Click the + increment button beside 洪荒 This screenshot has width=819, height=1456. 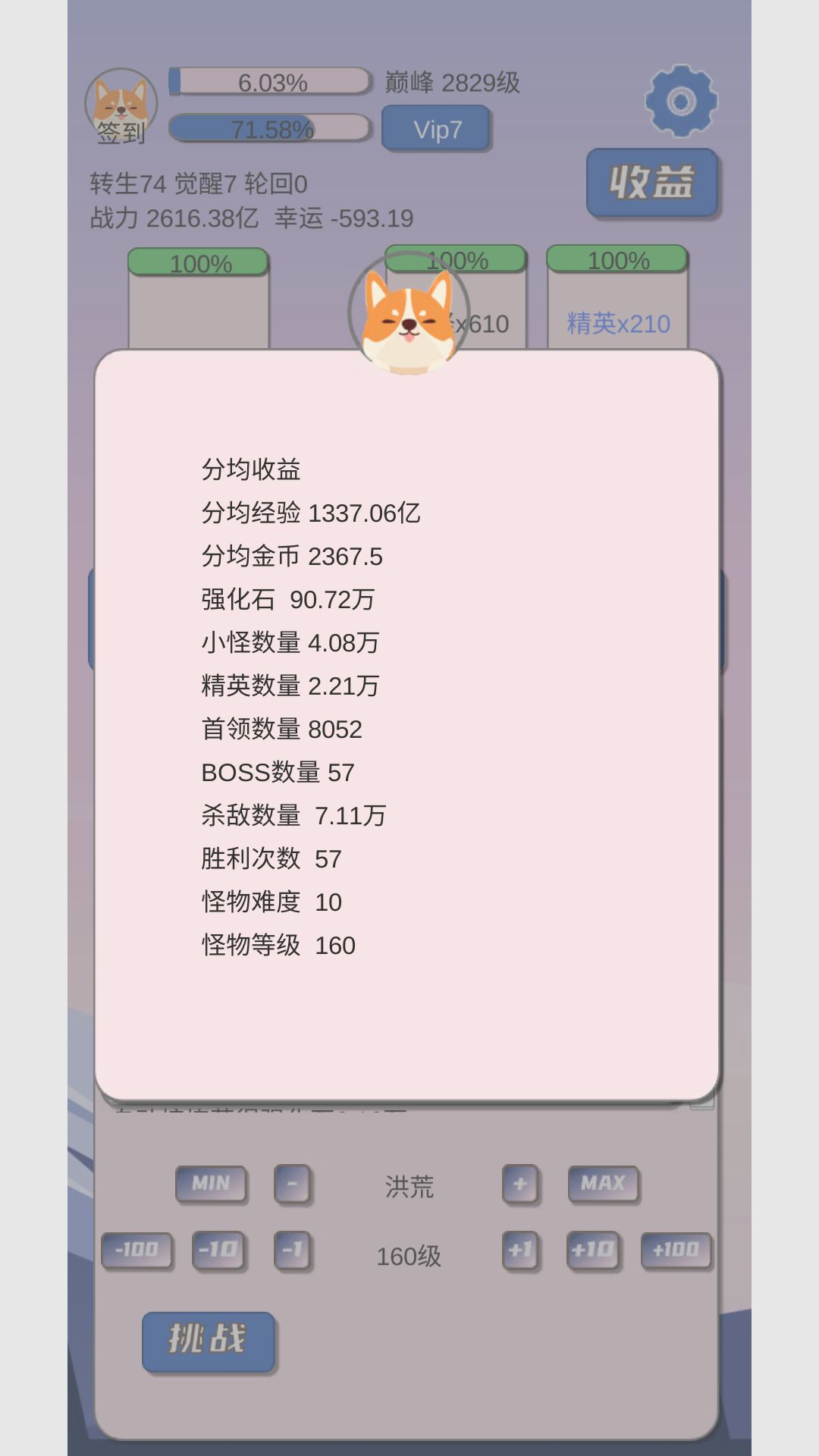pos(519,1184)
